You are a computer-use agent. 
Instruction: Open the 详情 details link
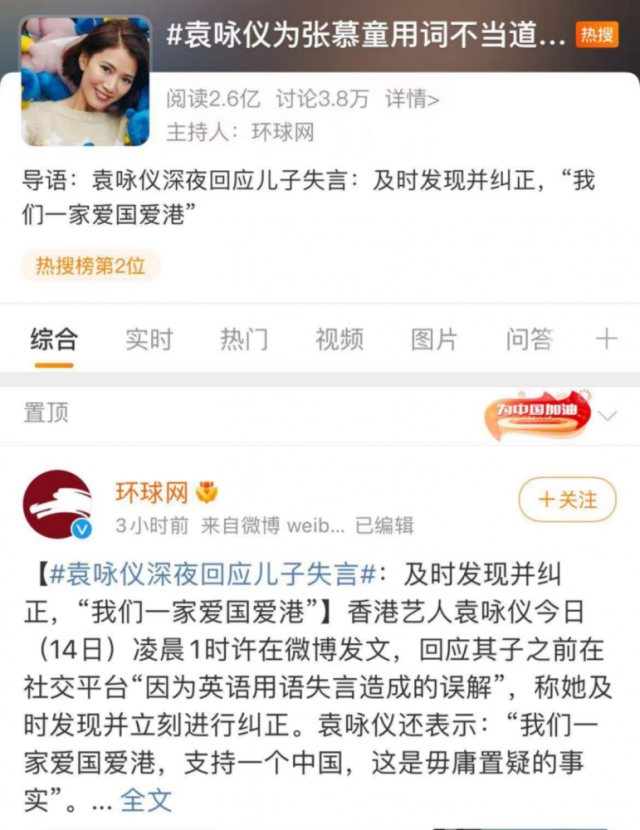pyautogui.click(x=412, y=98)
